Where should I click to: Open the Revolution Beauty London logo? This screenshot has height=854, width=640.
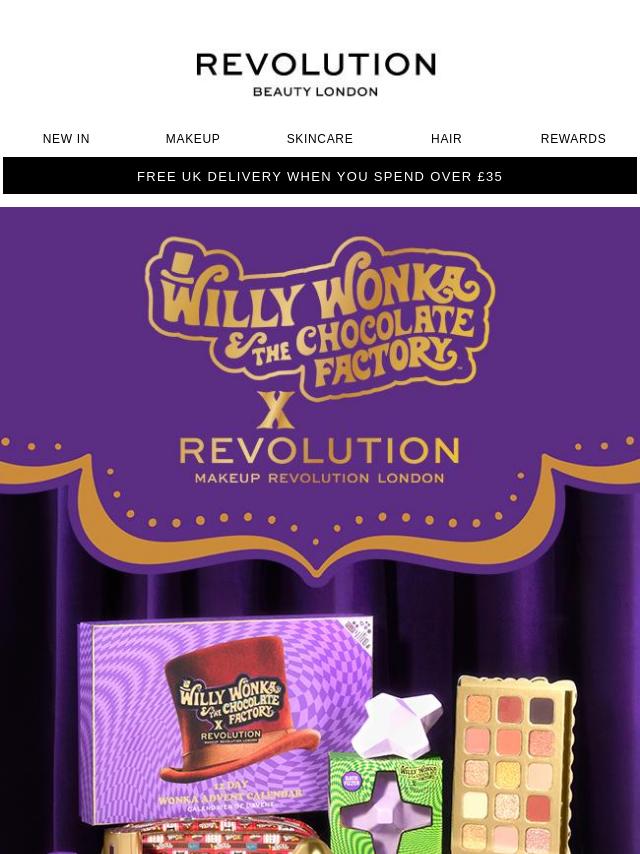click(x=316, y=75)
